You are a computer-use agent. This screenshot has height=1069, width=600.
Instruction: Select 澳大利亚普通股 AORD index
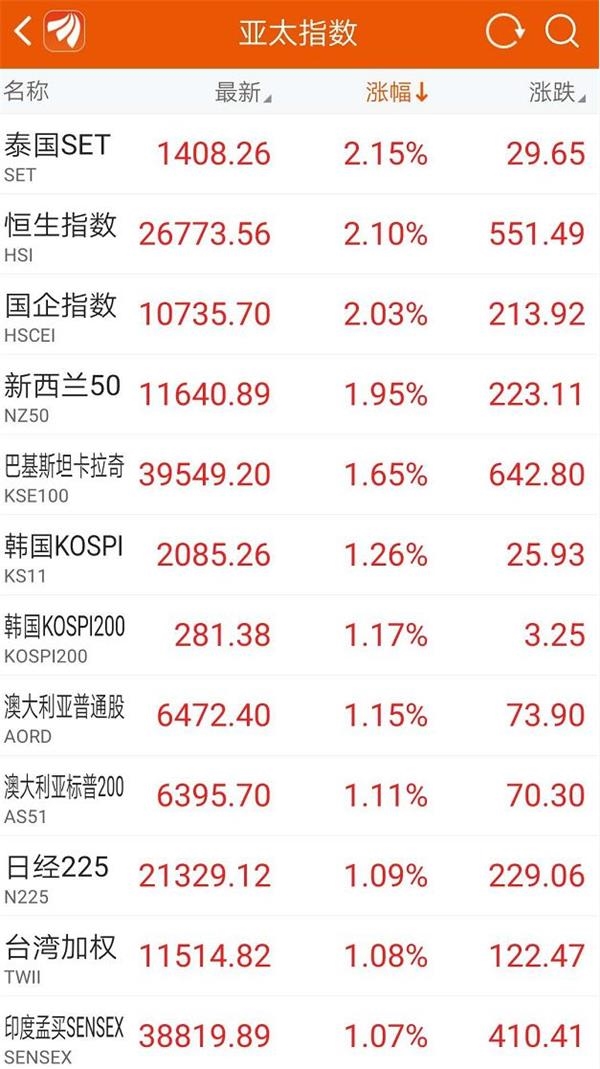click(300, 716)
